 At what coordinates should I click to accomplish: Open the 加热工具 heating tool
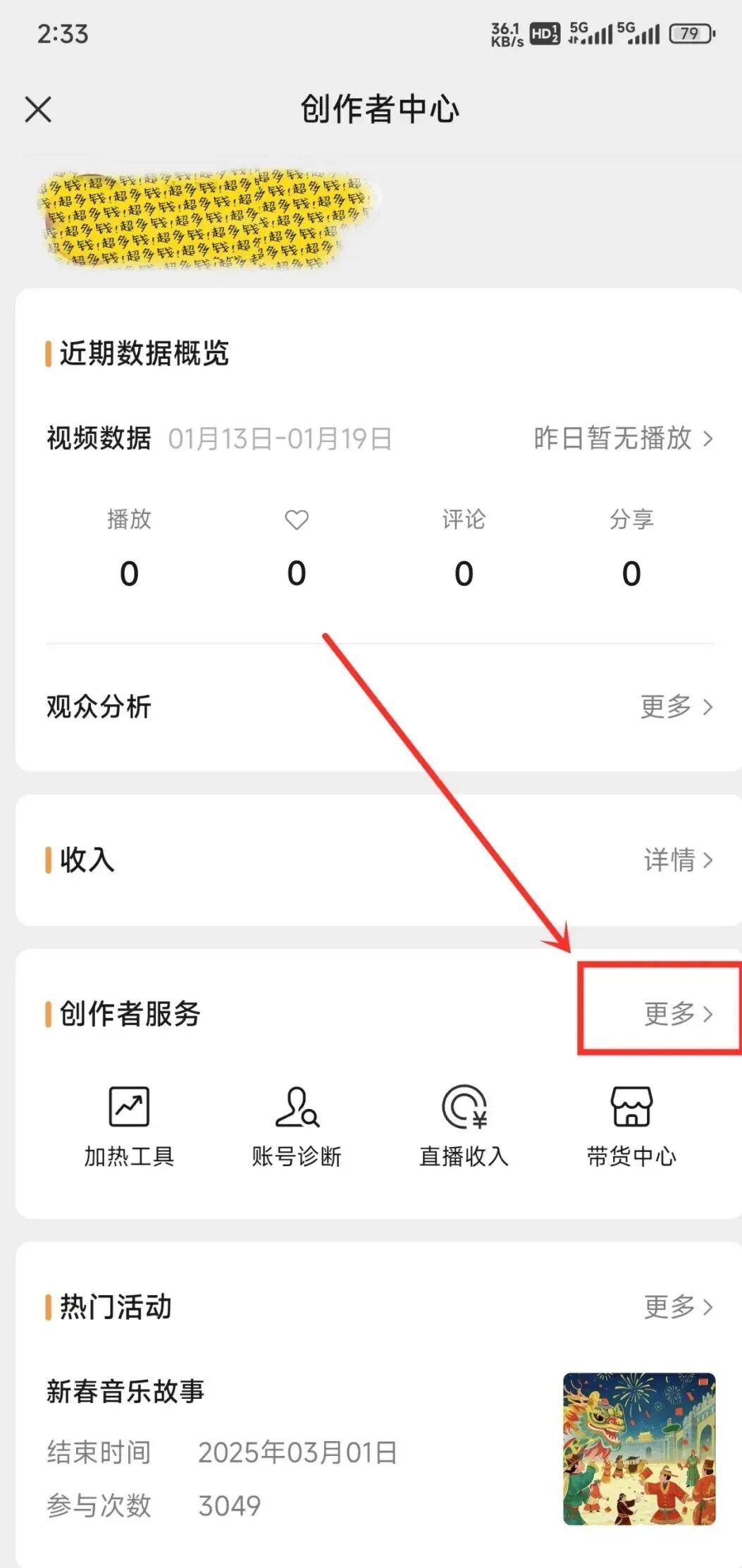[x=128, y=1121]
